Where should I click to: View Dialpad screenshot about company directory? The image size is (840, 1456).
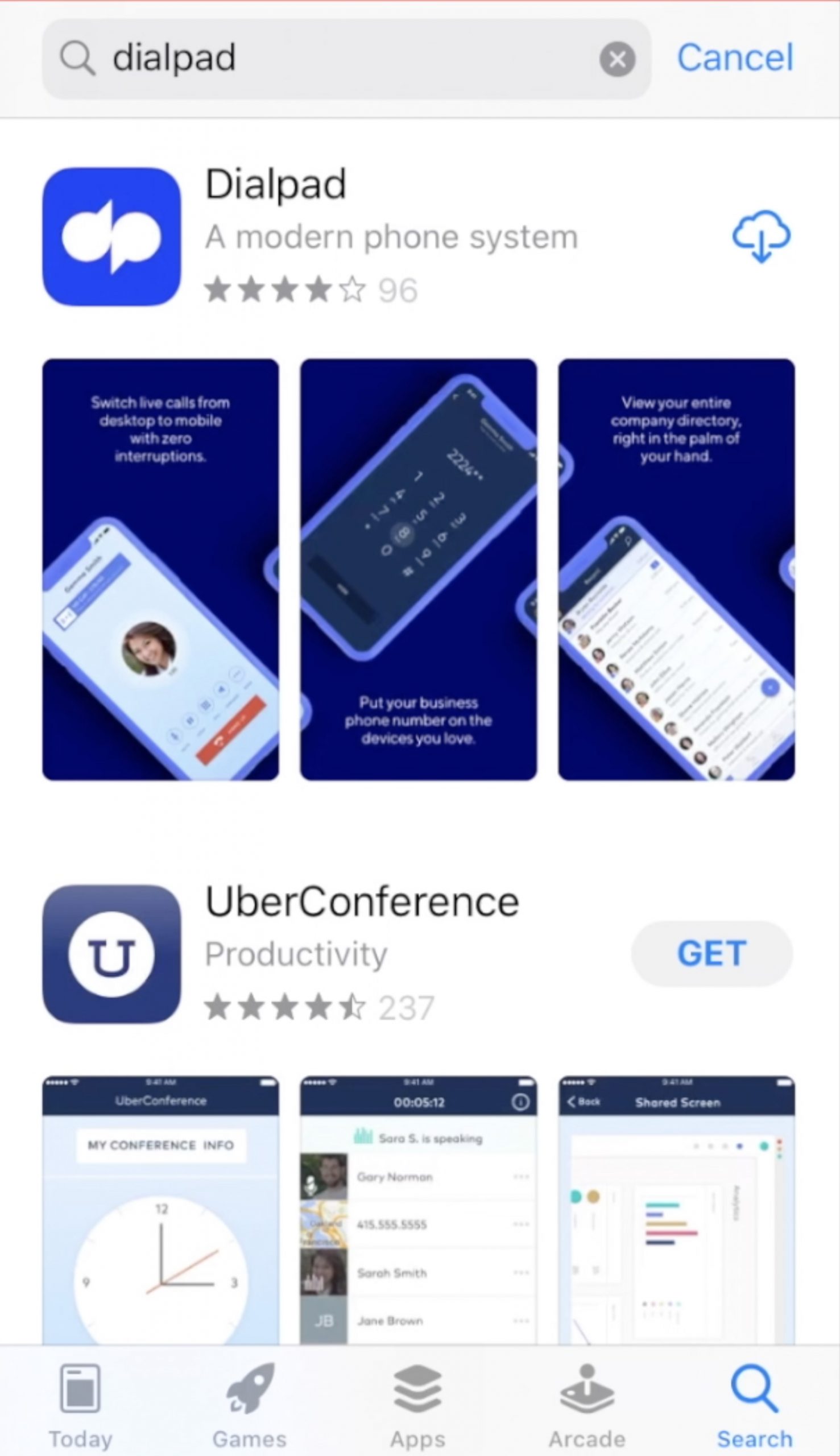point(676,569)
